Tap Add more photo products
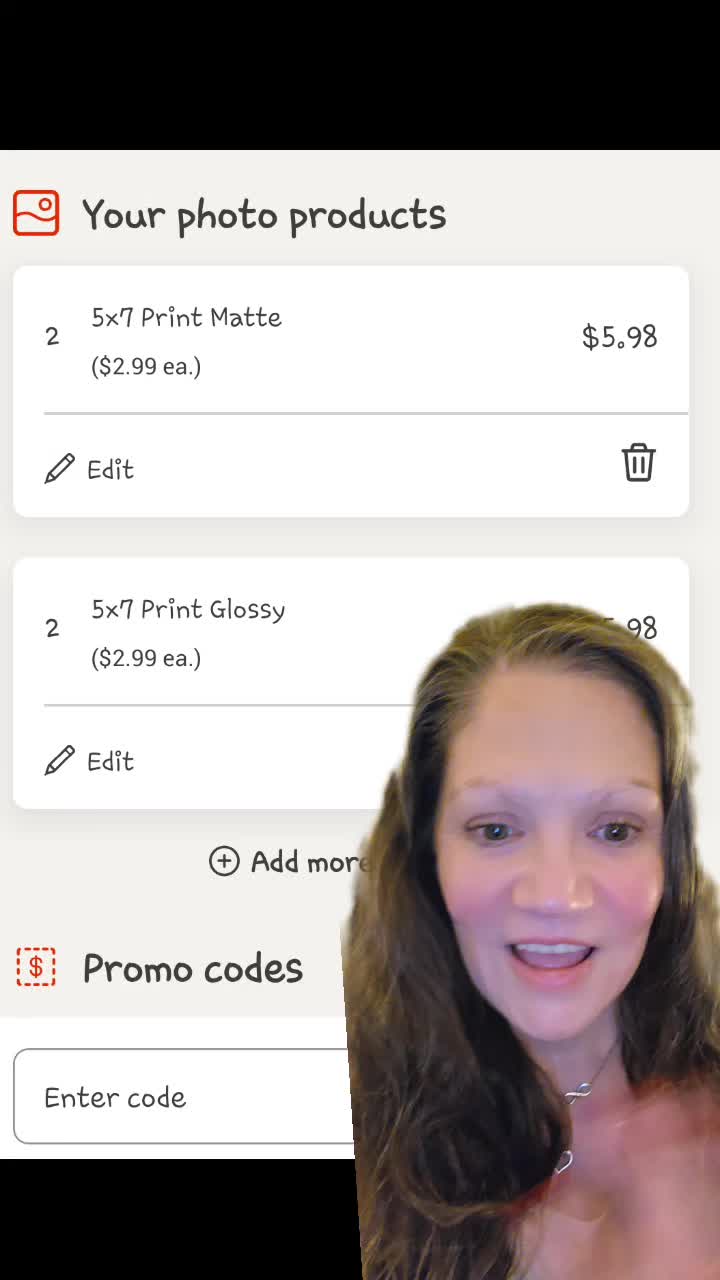 pyautogui.click(x=290, y=861)
